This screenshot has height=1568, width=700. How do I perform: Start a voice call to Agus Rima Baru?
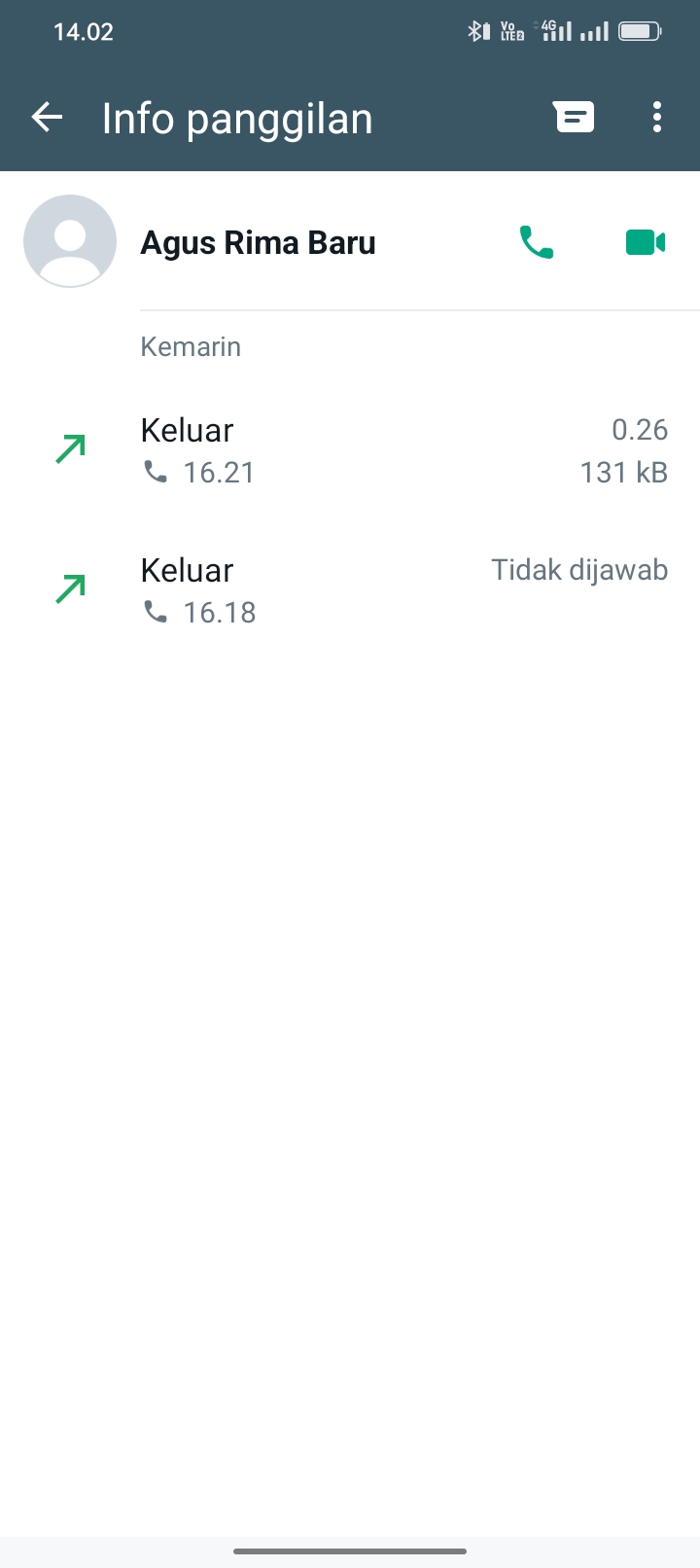[536, 241]
